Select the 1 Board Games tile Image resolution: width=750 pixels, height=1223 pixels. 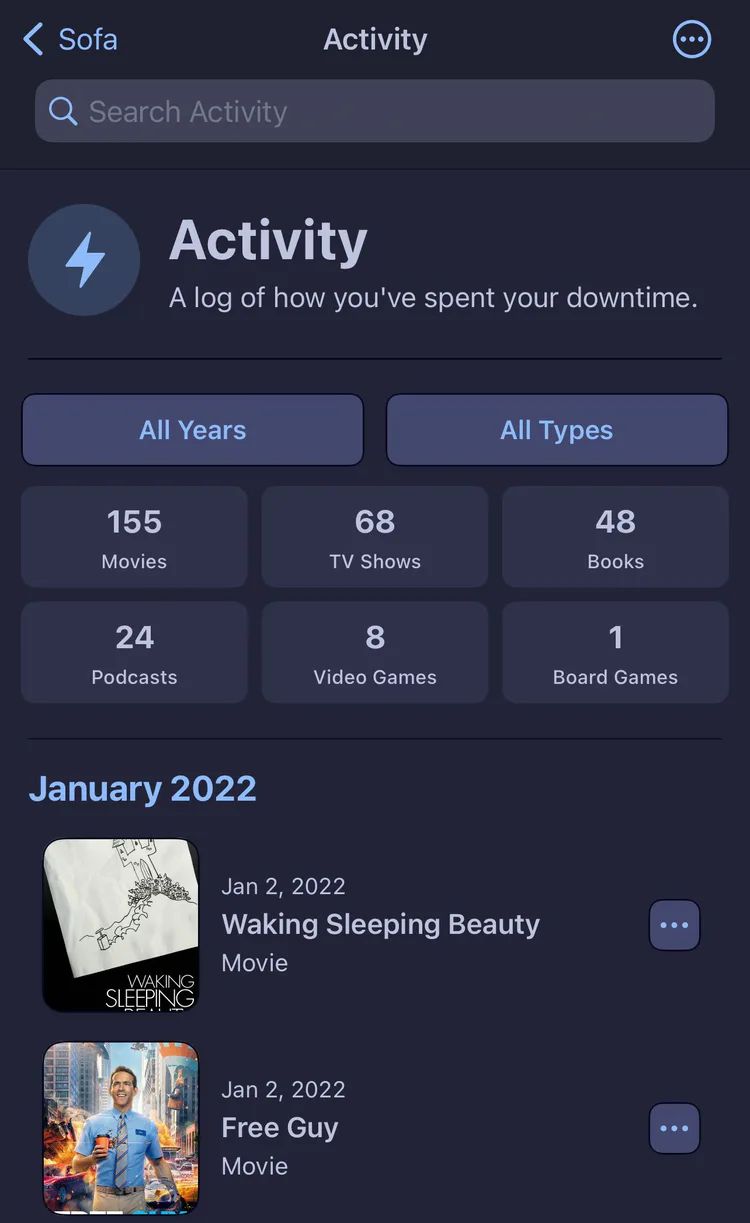(615, 653)
